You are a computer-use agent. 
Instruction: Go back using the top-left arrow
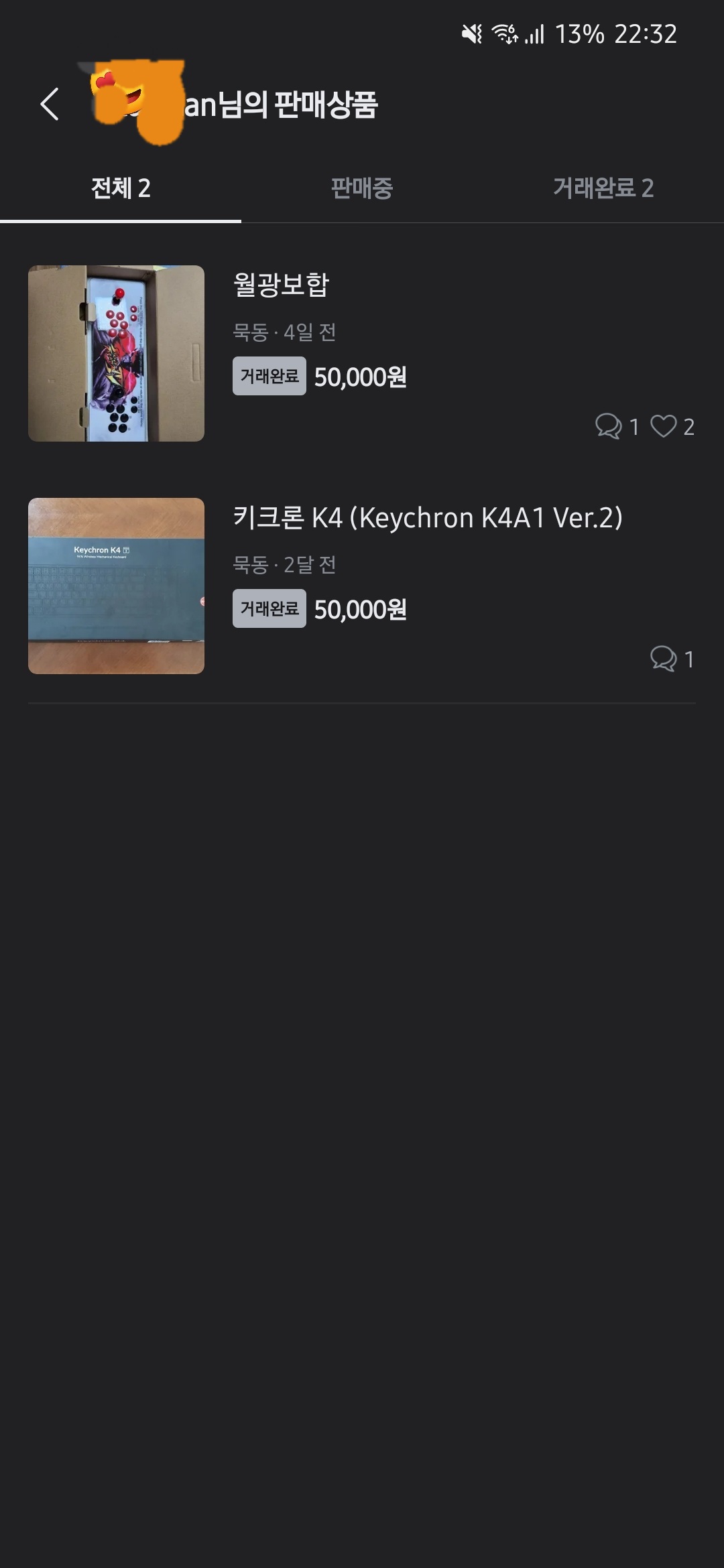point(50,105)
